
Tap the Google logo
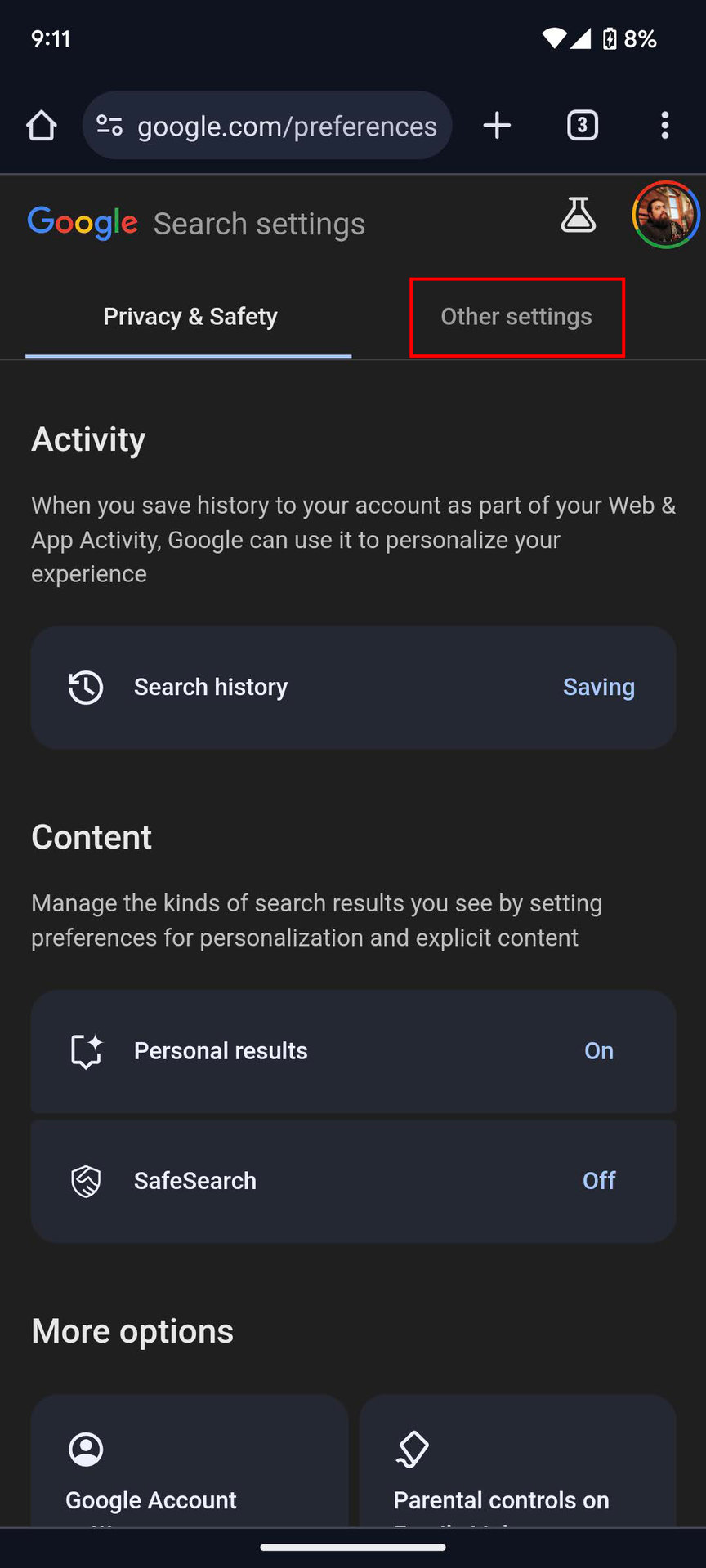point(83,223)
